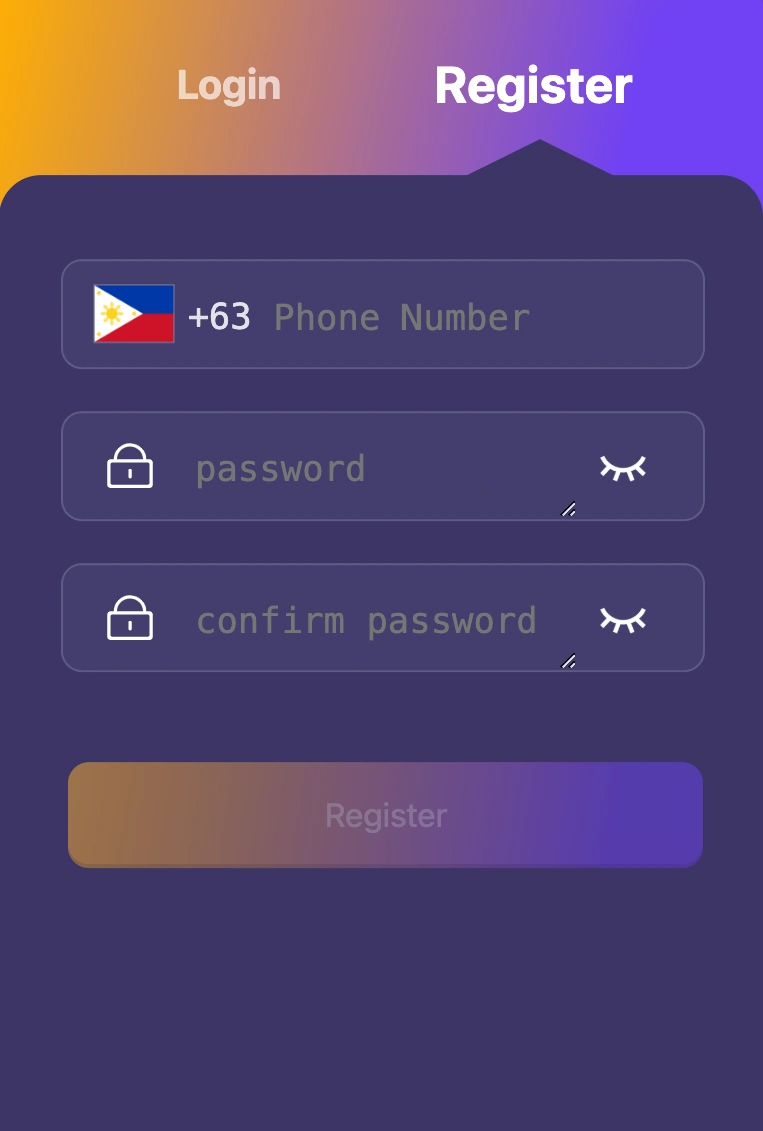Screen dimensions: 763x1131
Task: Reveal confirm password with eye icon
Action: (x=622, y=619)
